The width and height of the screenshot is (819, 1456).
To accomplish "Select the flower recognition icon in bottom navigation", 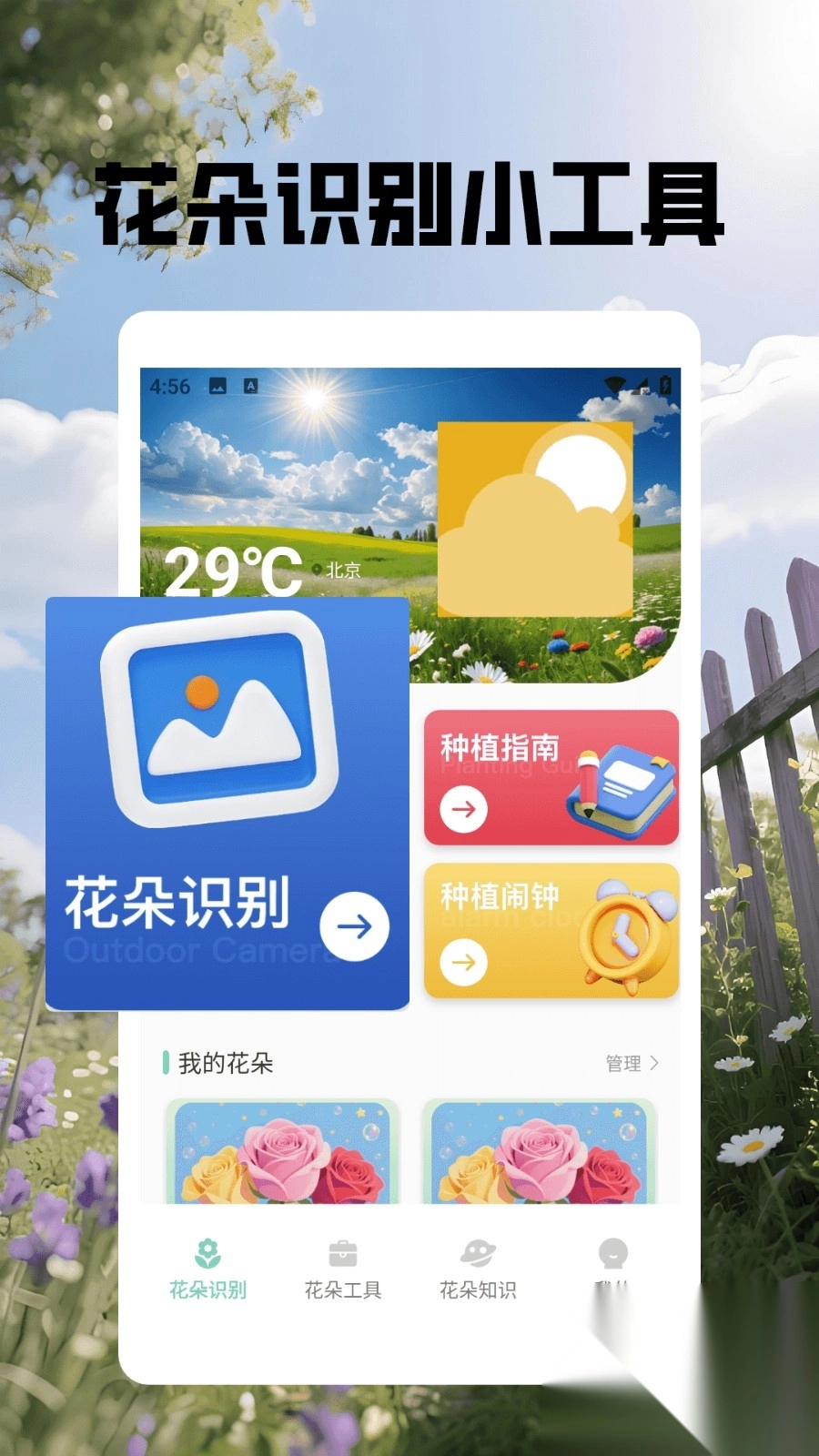I will [x=208, y=1253].
